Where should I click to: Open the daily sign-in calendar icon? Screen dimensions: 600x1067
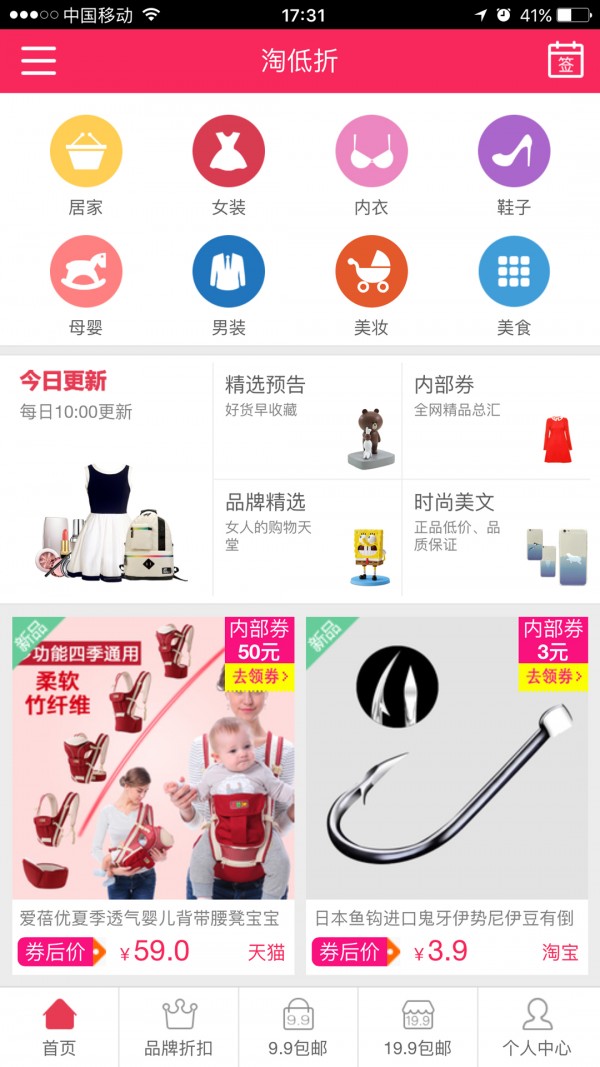point(565,60)
